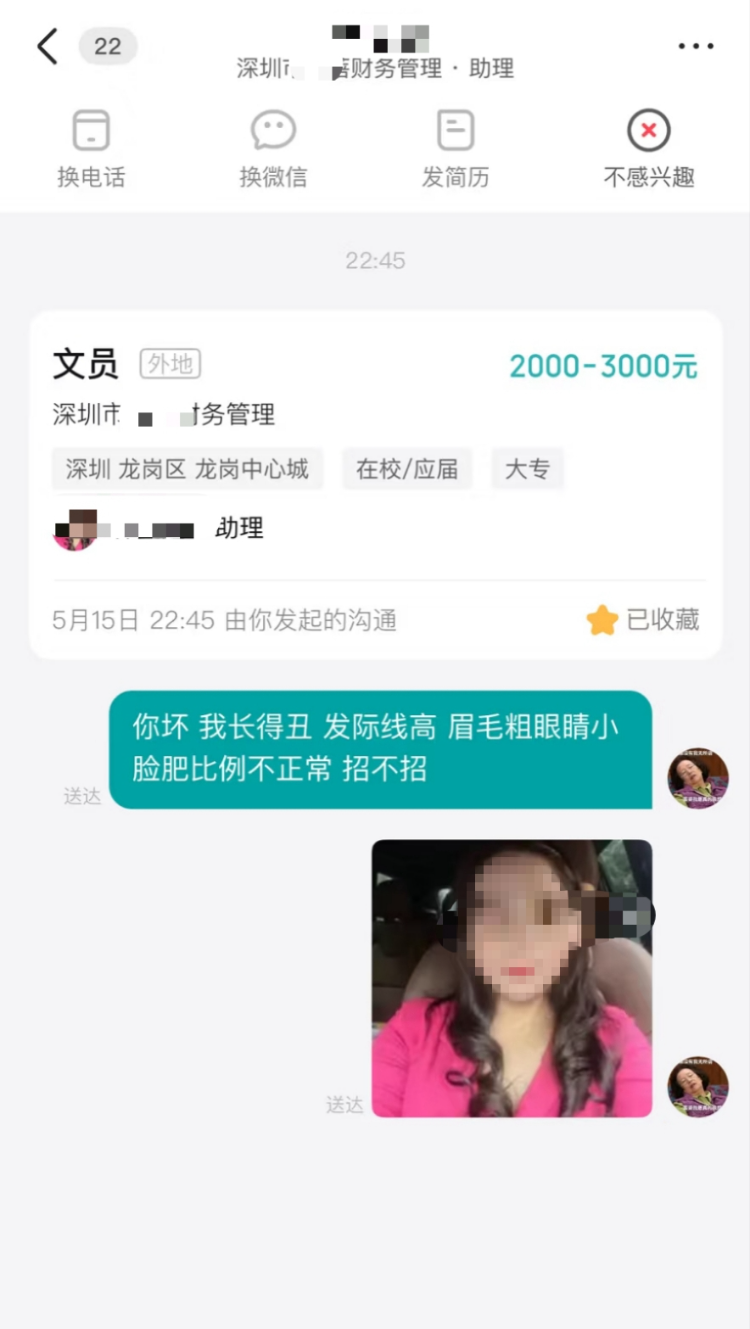Open the three-dot more options menu
Image resolution: width=750 pixels, height=1329 pixels.
tap(695, 46)
